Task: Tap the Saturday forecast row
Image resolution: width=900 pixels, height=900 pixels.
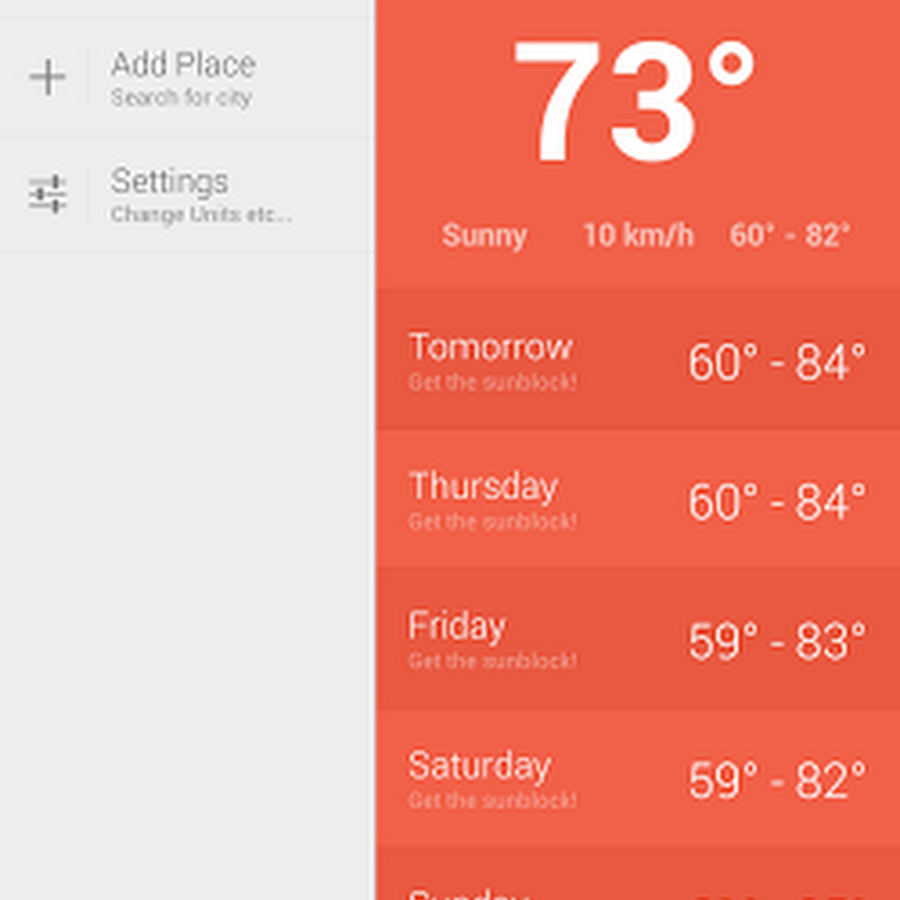Action: point(637,778)
